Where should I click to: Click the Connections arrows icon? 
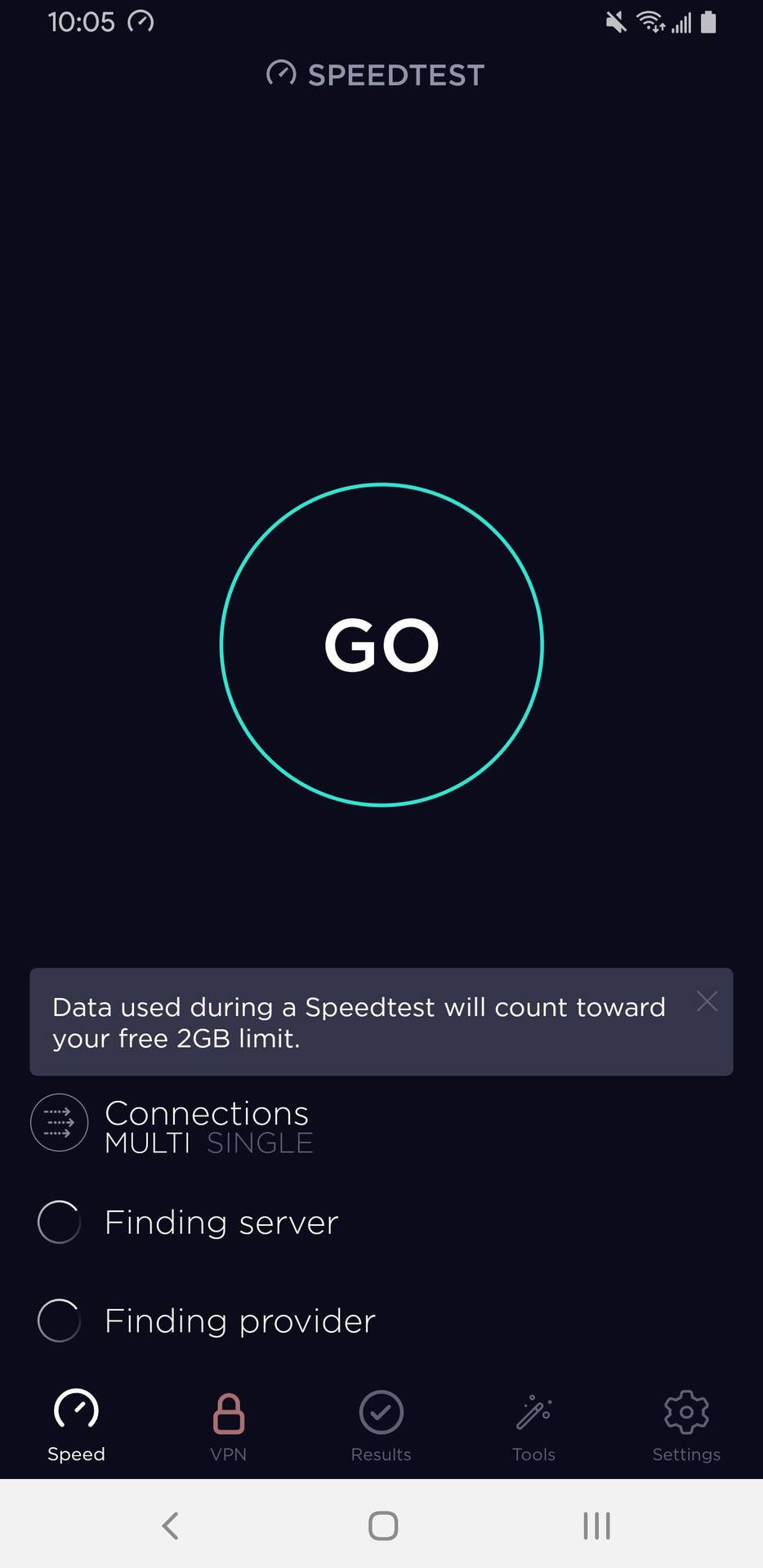59,1123
